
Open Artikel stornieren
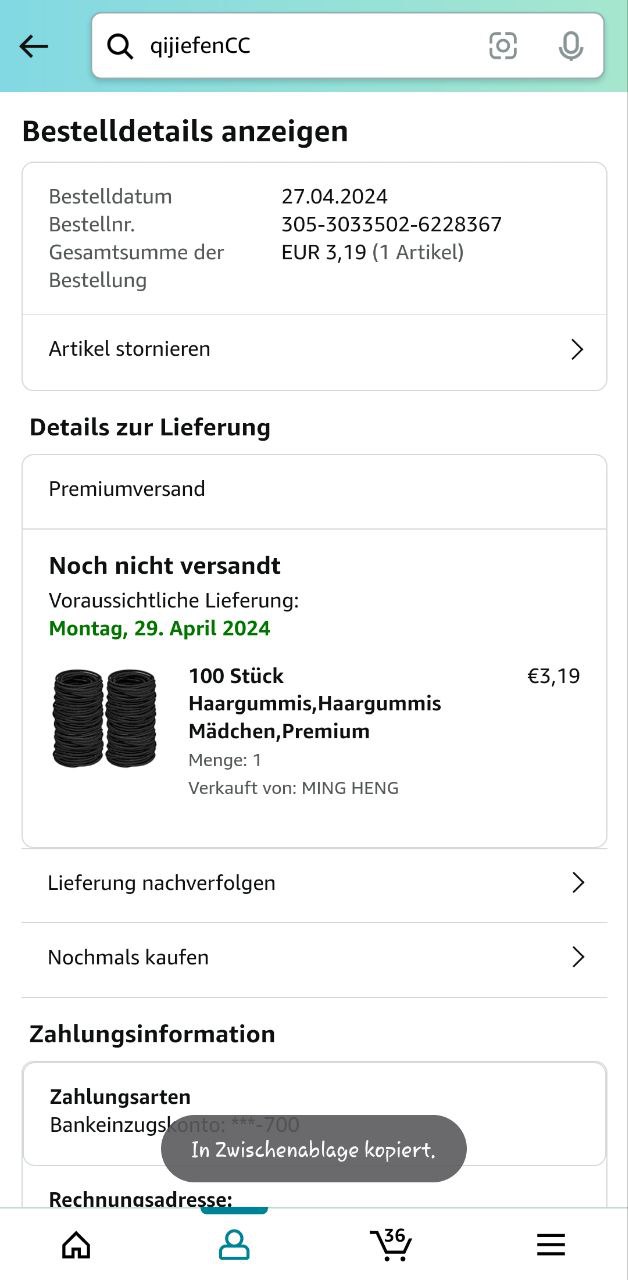coord(314,349)
